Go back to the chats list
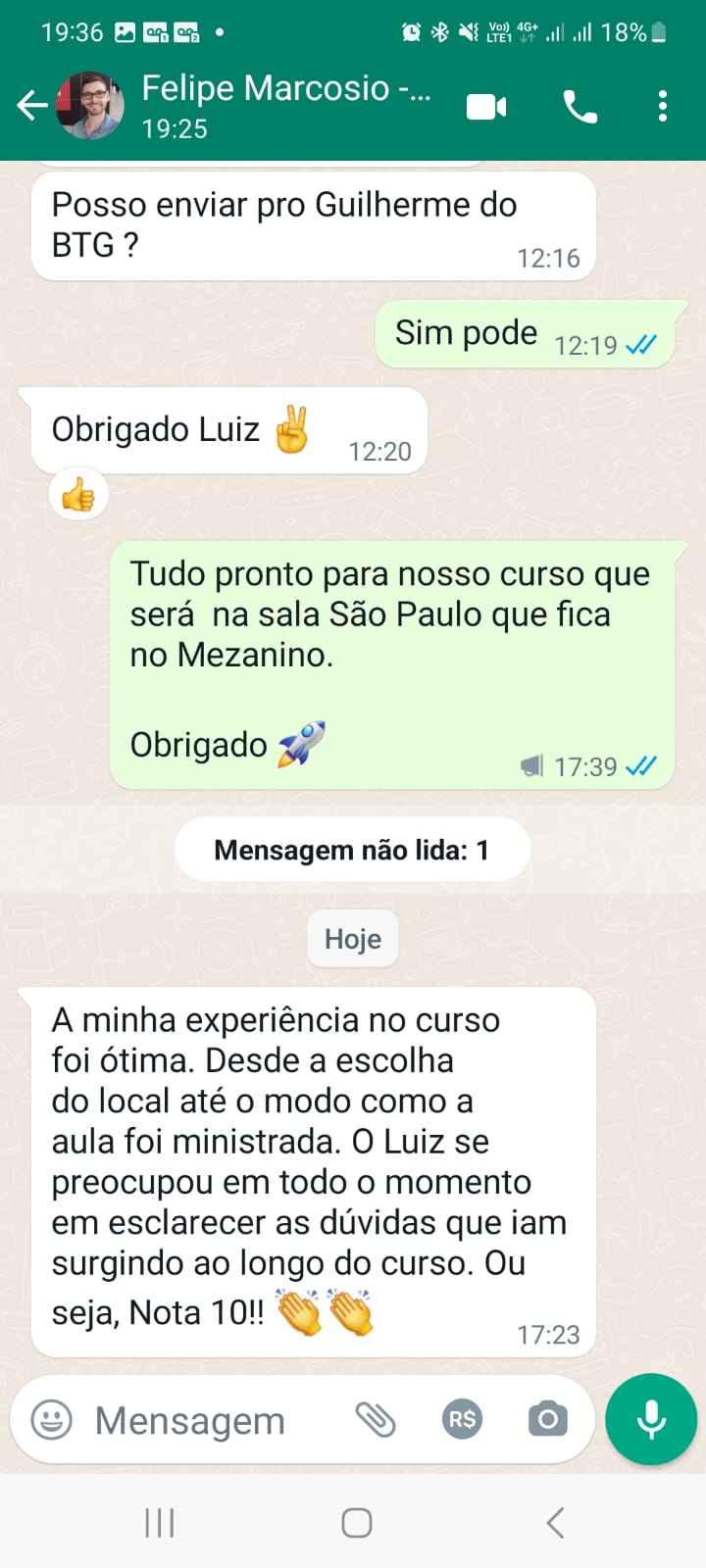Viewport: 706px width, 1568px height. pos(31,106)
